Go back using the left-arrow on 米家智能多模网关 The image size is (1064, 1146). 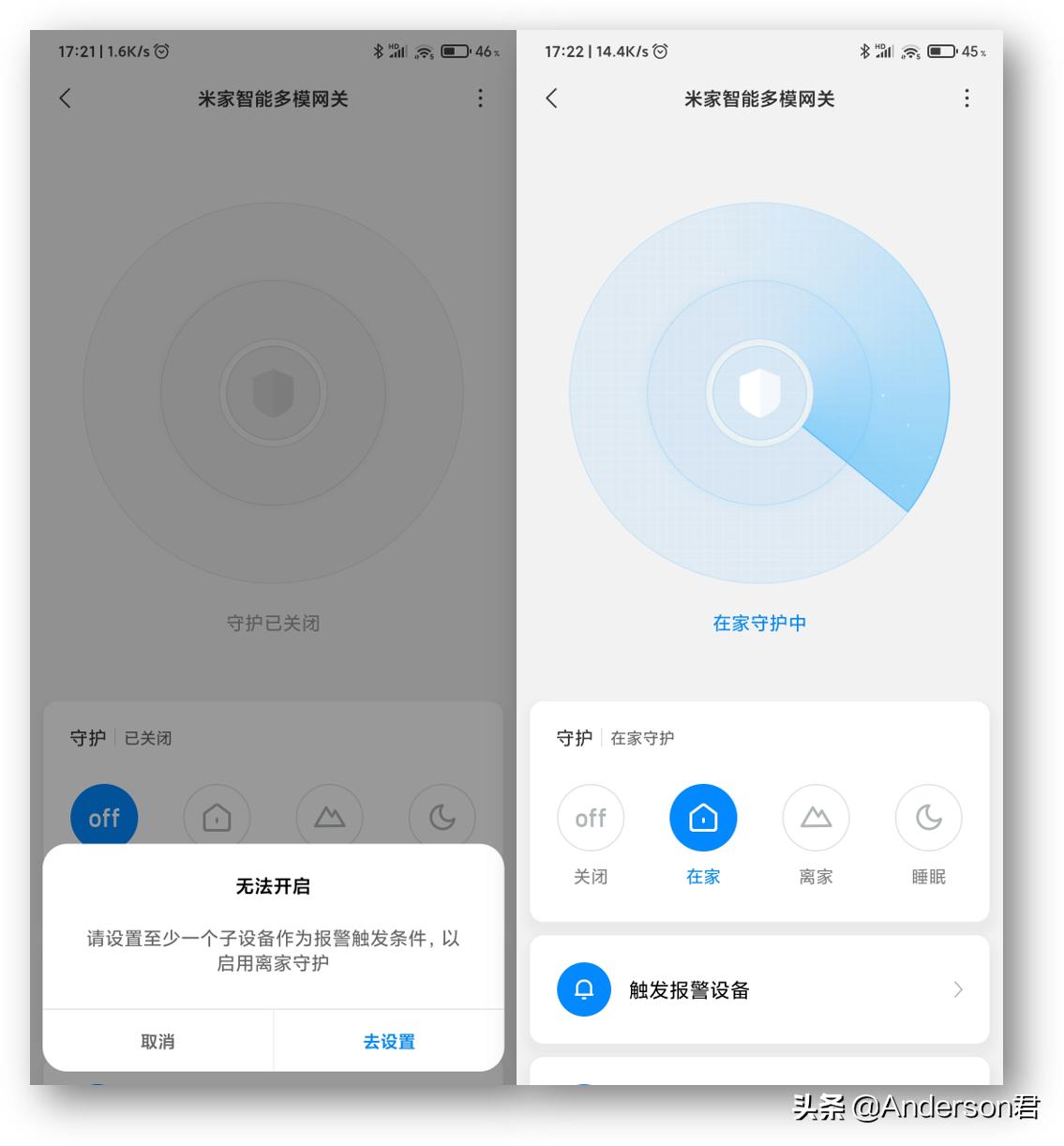(551, 98)
